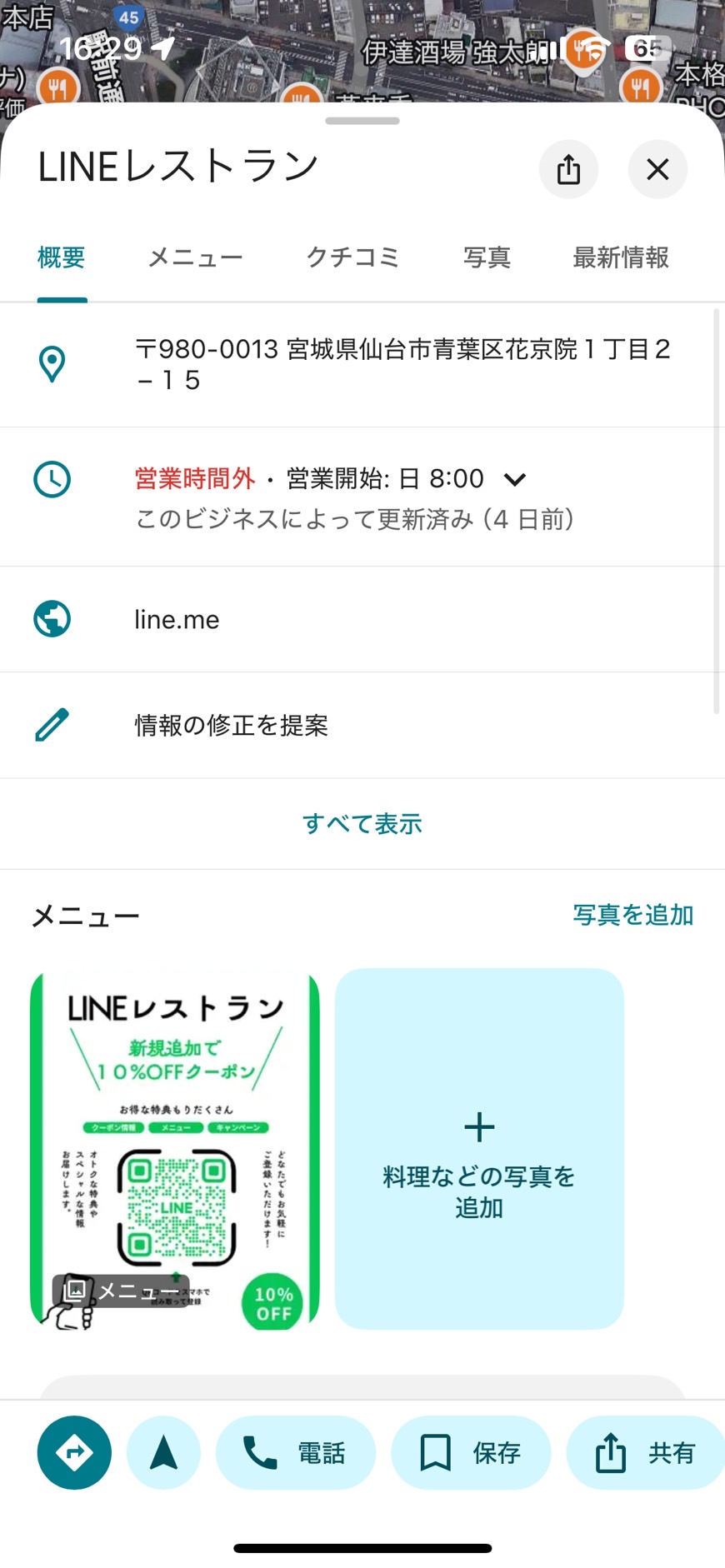Start navigation with the arrow button

click(x=163, y=1452)
